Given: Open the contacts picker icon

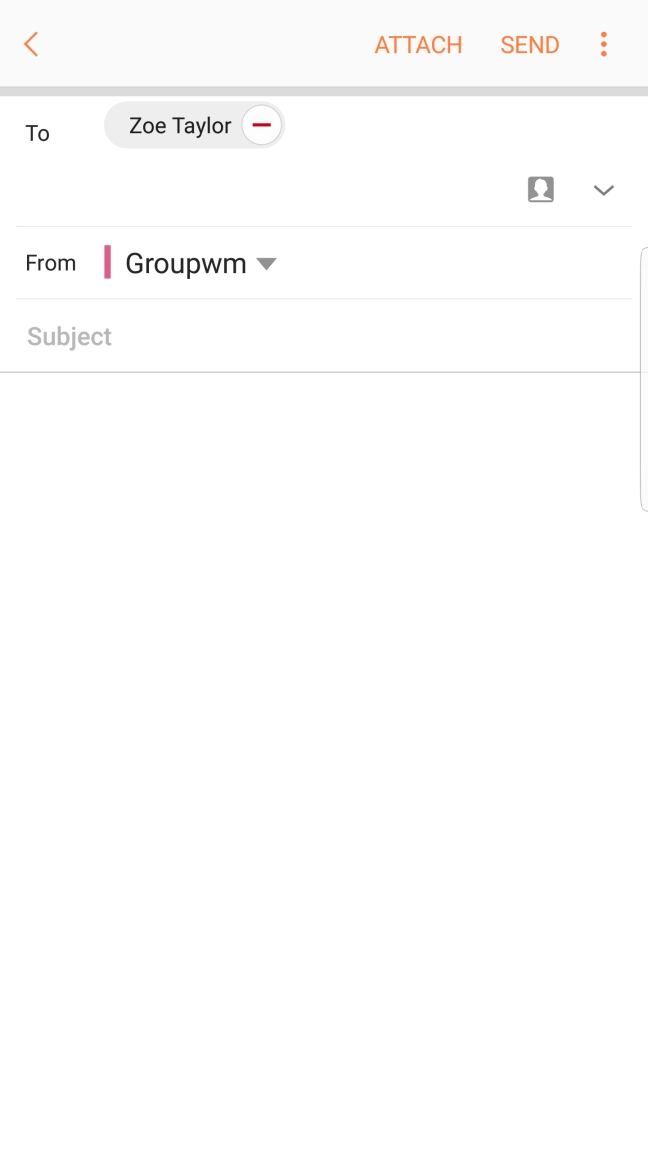Looking at the screenshot, I should pyautogui.click(x=541, y=189).
